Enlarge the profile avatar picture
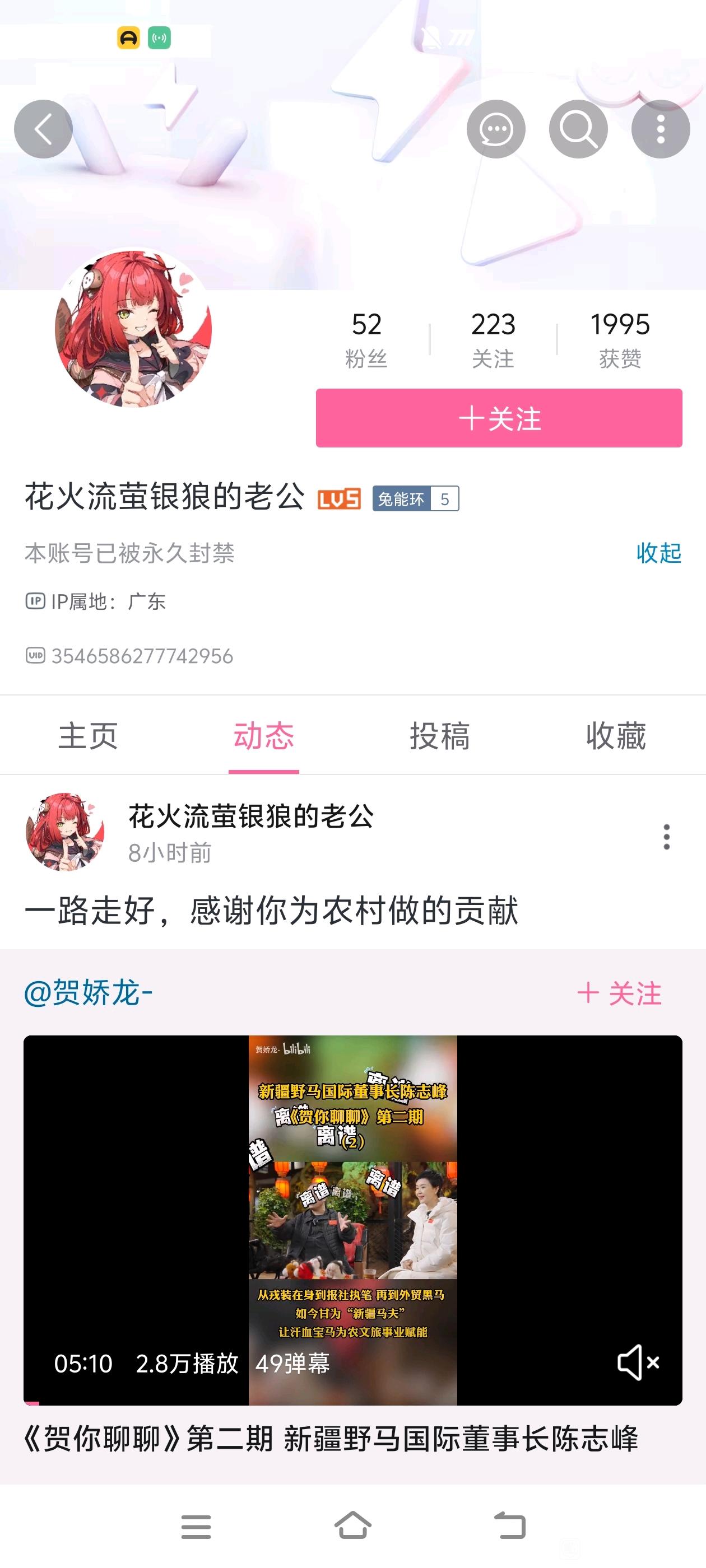Image resolution: width=706 pixels, height=1568 pixels. click(133, 329)
